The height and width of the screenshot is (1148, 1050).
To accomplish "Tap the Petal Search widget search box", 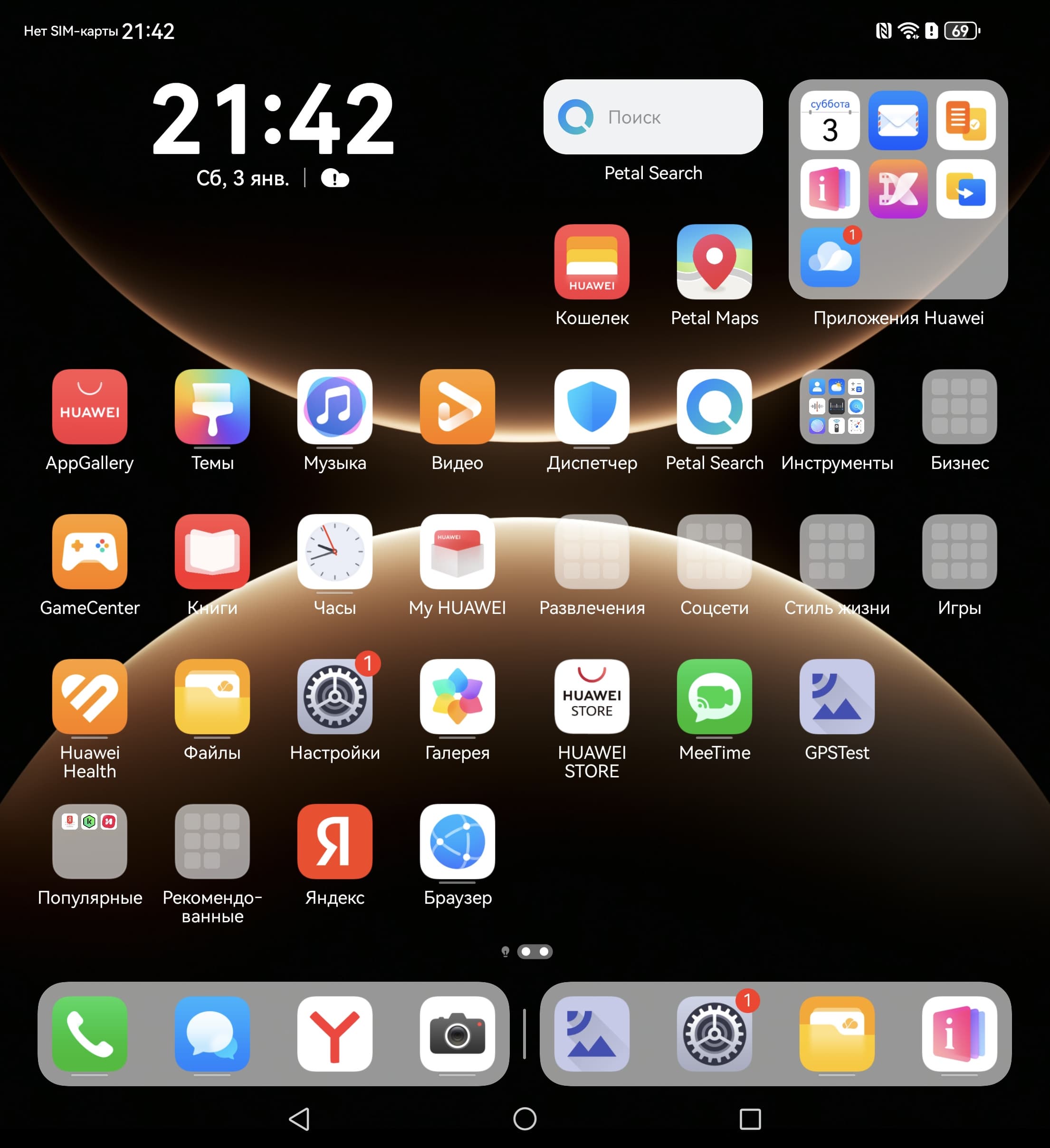I will (x=652, y=117).
